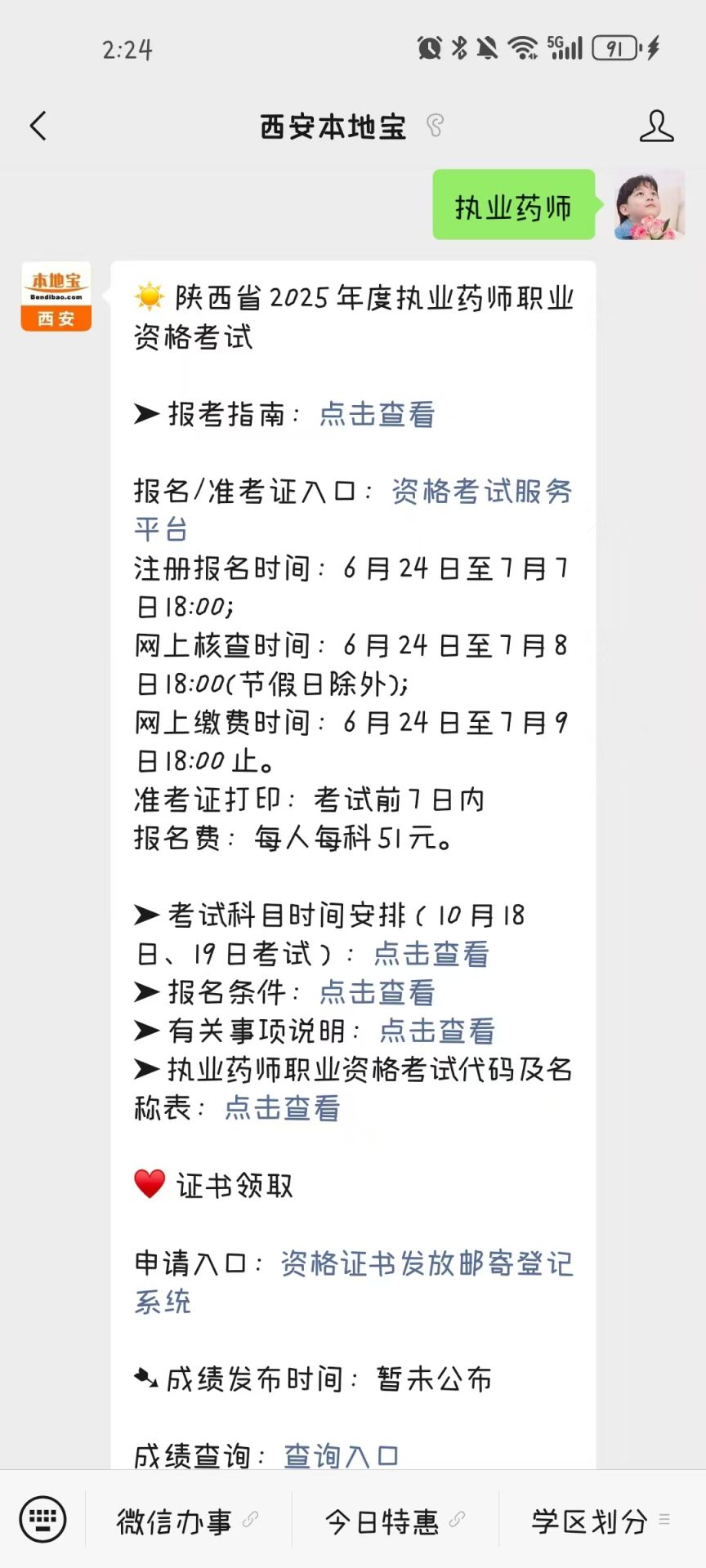706x1568 pixels.
Task: Go back with the top-left arrow
Action: pyautogui.click(x=38, y=126)
